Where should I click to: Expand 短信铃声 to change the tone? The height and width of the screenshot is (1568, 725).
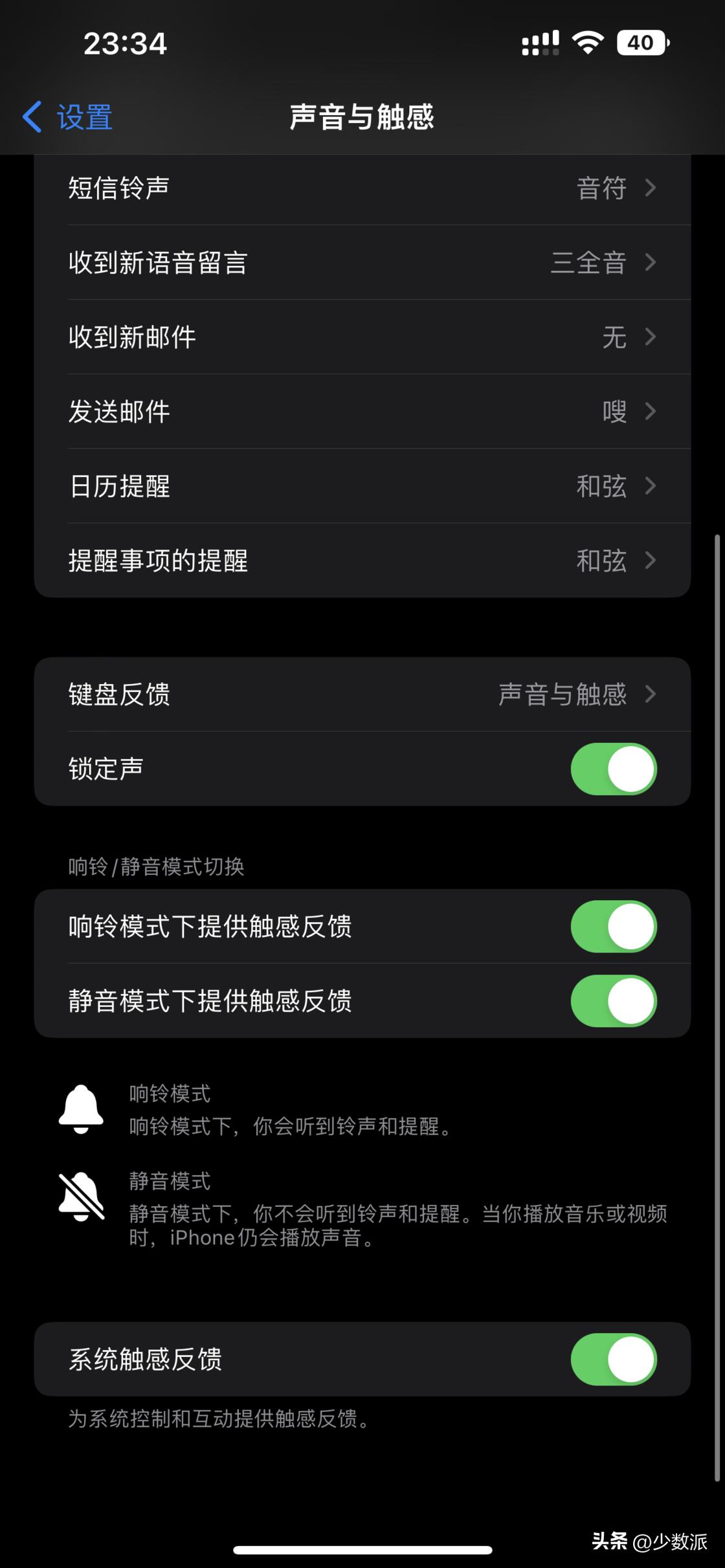(x=362, y=187)
